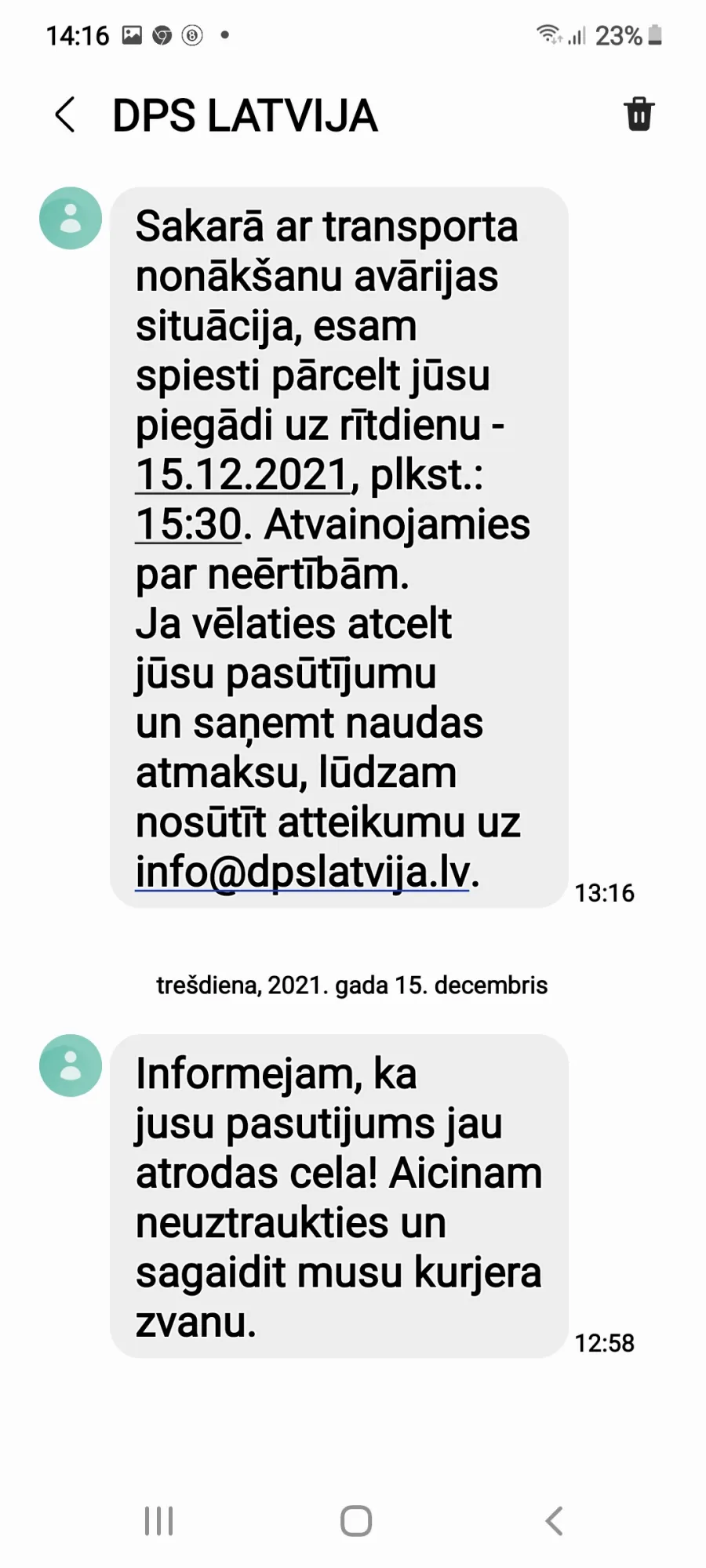Open the underlined date 15.12.2021
Screen dimensions: 706x1568
[x=242, y=475]
